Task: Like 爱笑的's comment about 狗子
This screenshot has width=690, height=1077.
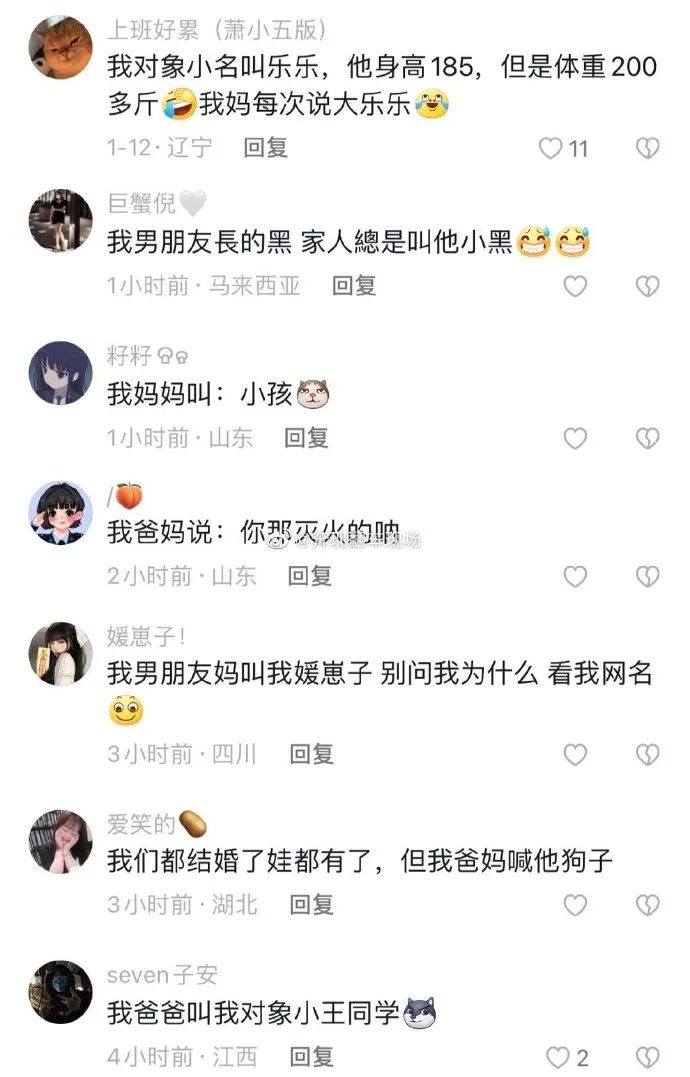Action: pyautogui.click(x=575, y=905)
